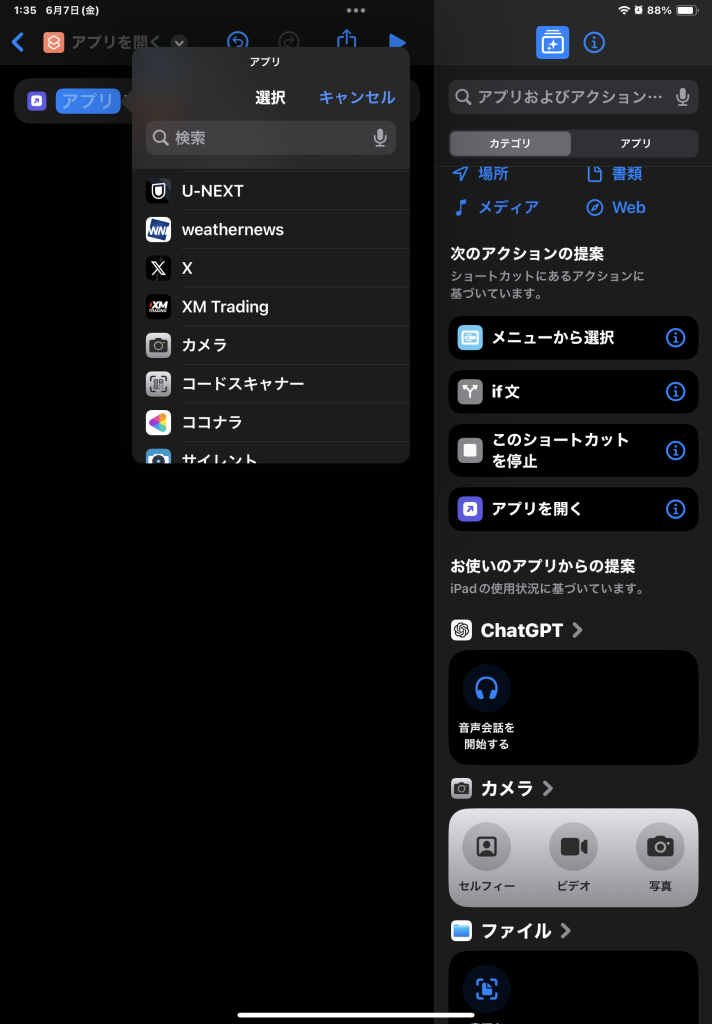Select the X app

(x=270, y=268)
